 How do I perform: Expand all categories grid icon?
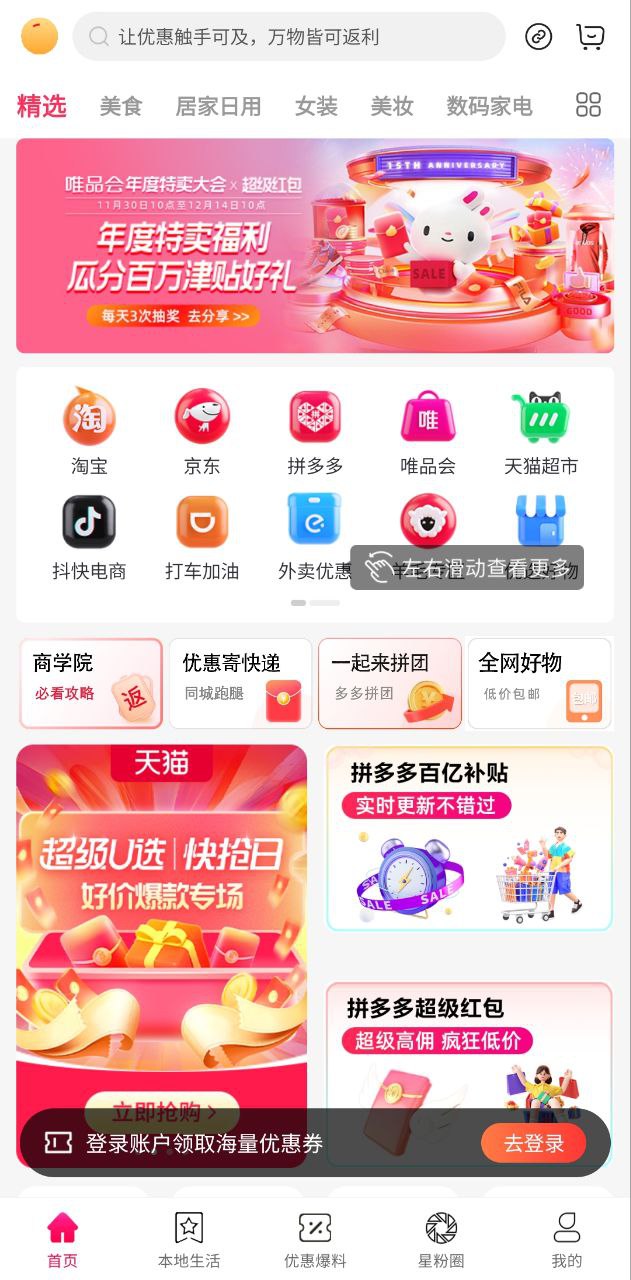[588, 105]
